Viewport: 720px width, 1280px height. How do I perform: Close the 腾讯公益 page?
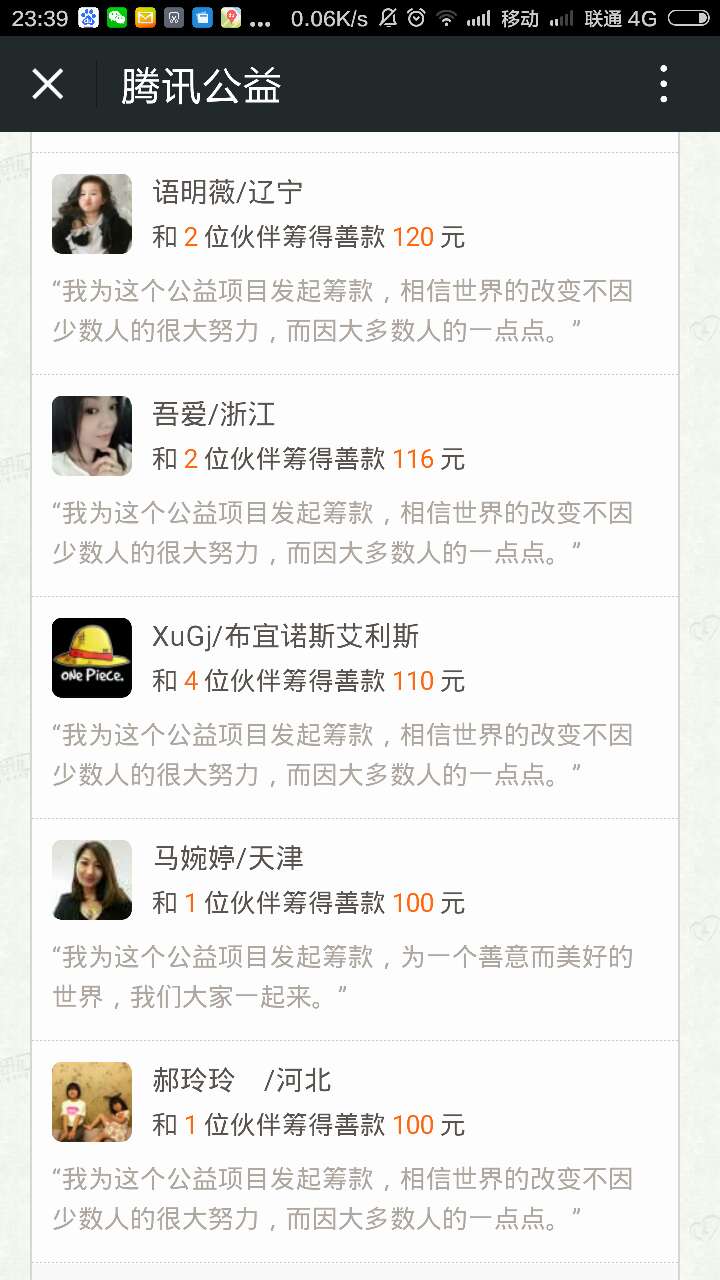[47, 85]
